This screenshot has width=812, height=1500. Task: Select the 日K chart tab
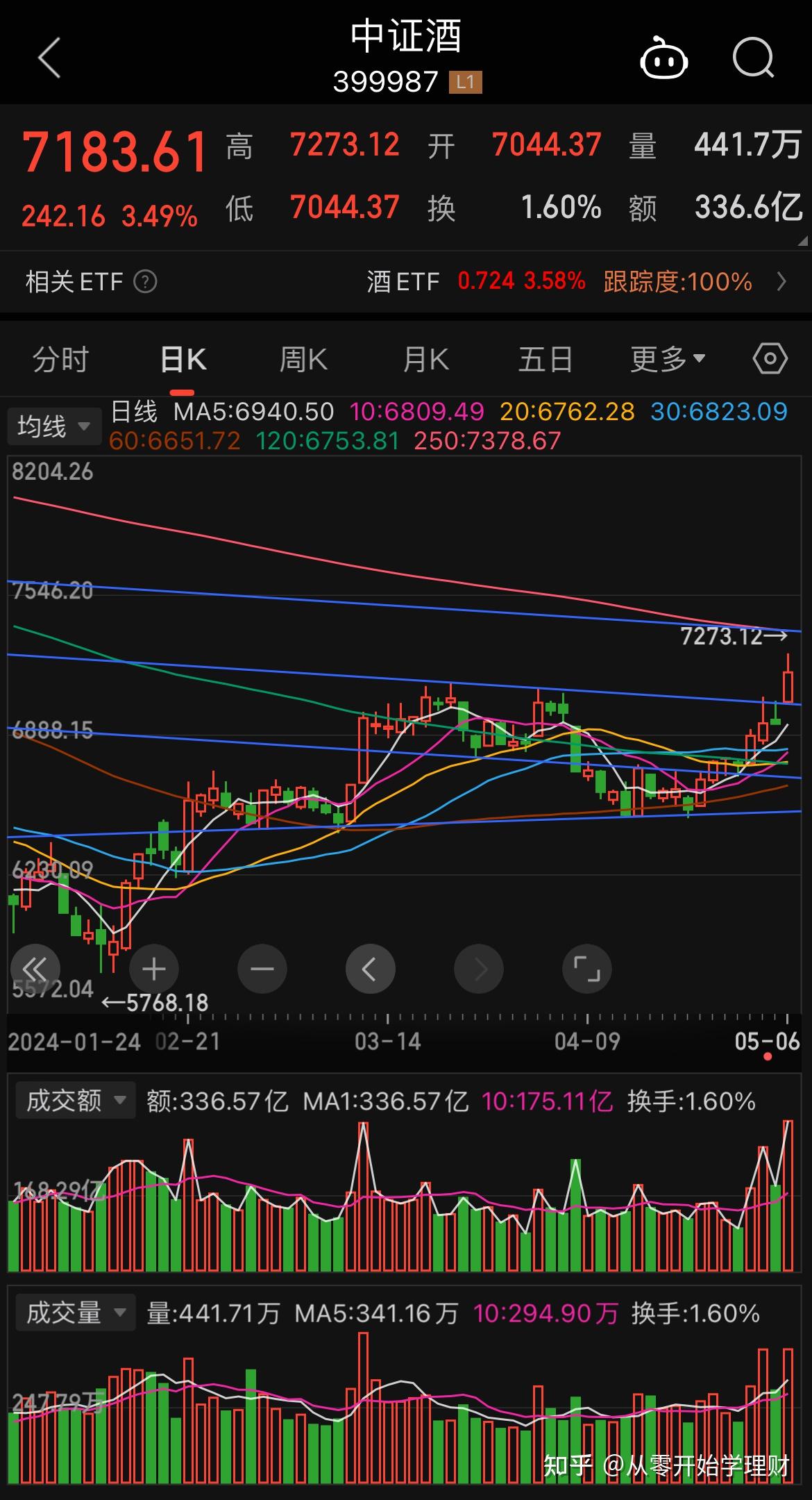pyautogui.click(x=183, y=360)
